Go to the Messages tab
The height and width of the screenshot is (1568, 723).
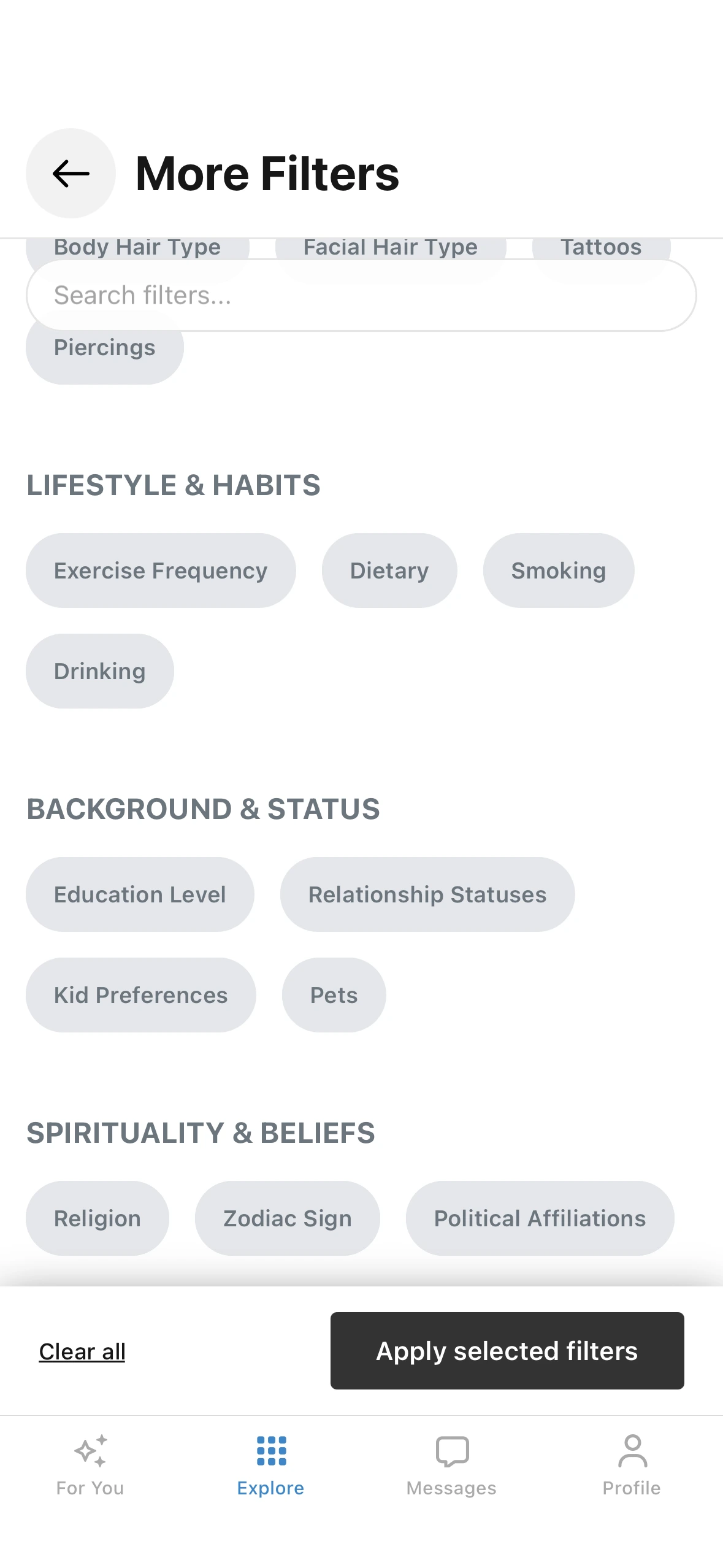pos(452,1465)
